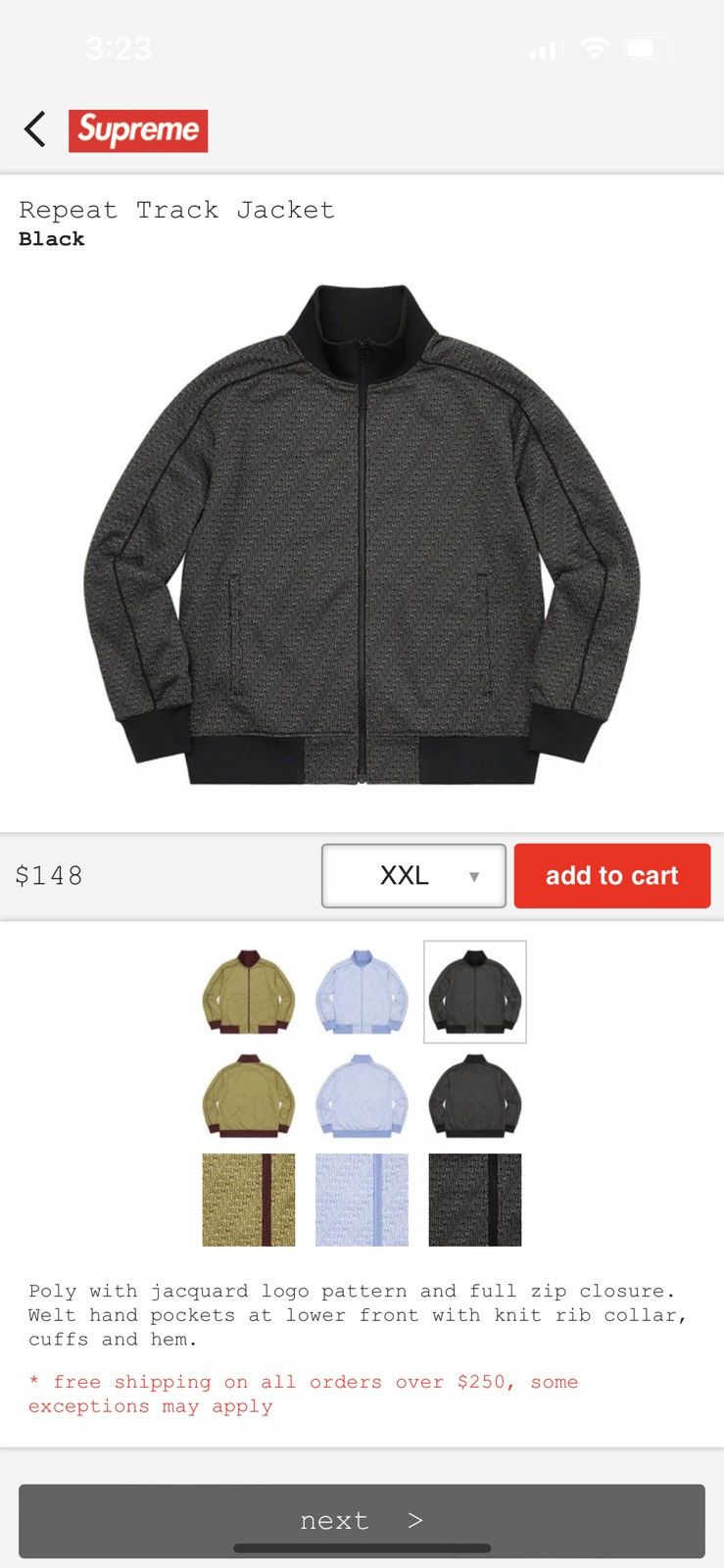This screenshot has width=724, height=1568.
Task: Go to the next product
Action: 362,1520
